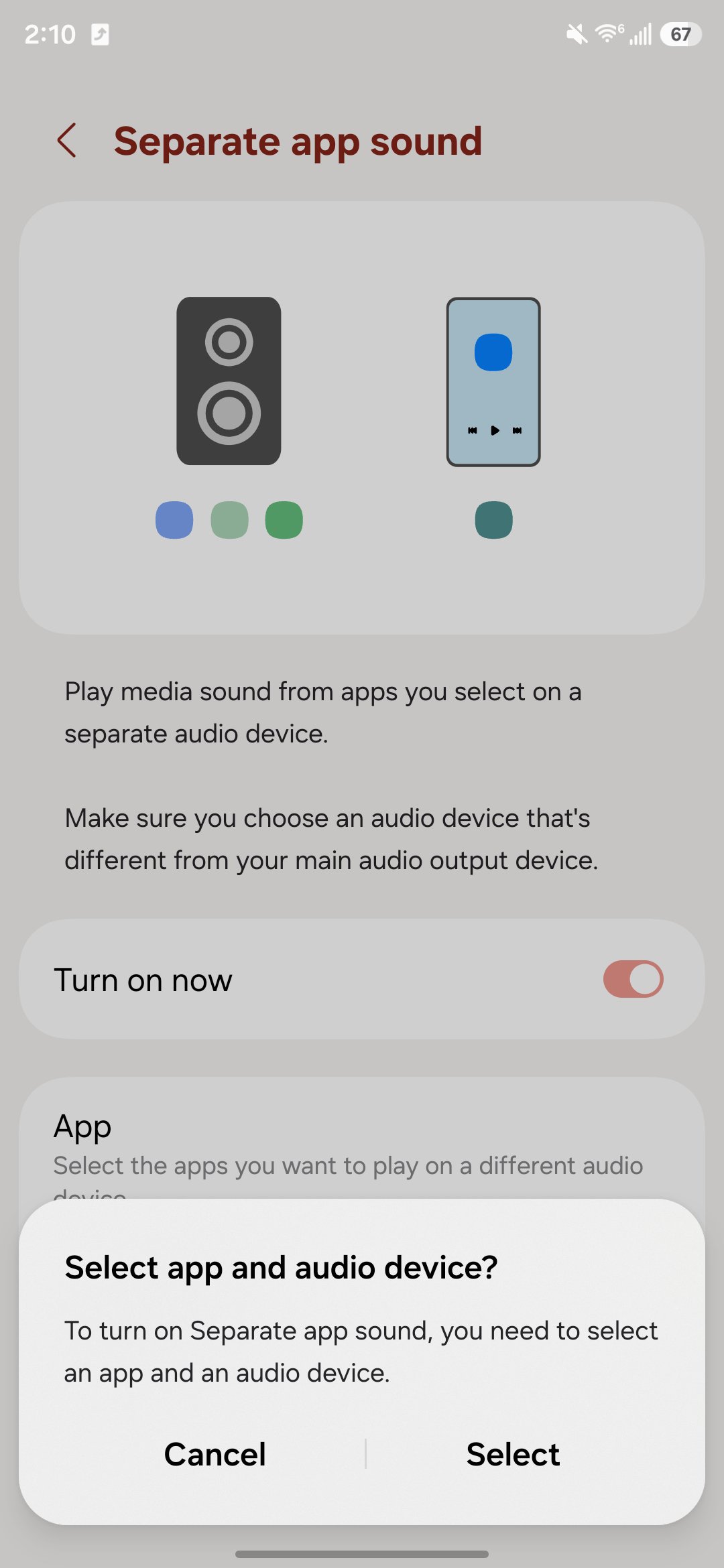
Task: Tap the phone media player illustration
Action: coord(493,381)
